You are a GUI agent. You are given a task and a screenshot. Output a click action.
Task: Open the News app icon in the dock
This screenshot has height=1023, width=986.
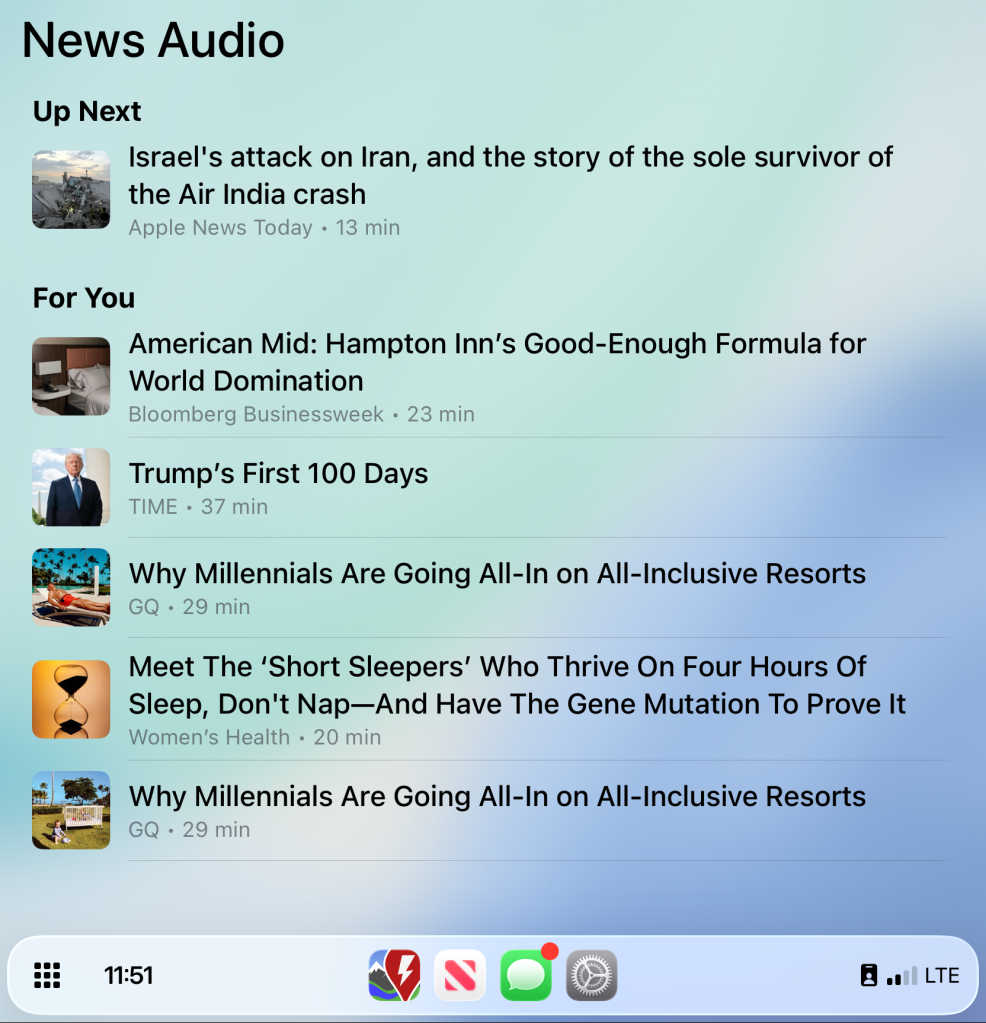click(460, 975)
